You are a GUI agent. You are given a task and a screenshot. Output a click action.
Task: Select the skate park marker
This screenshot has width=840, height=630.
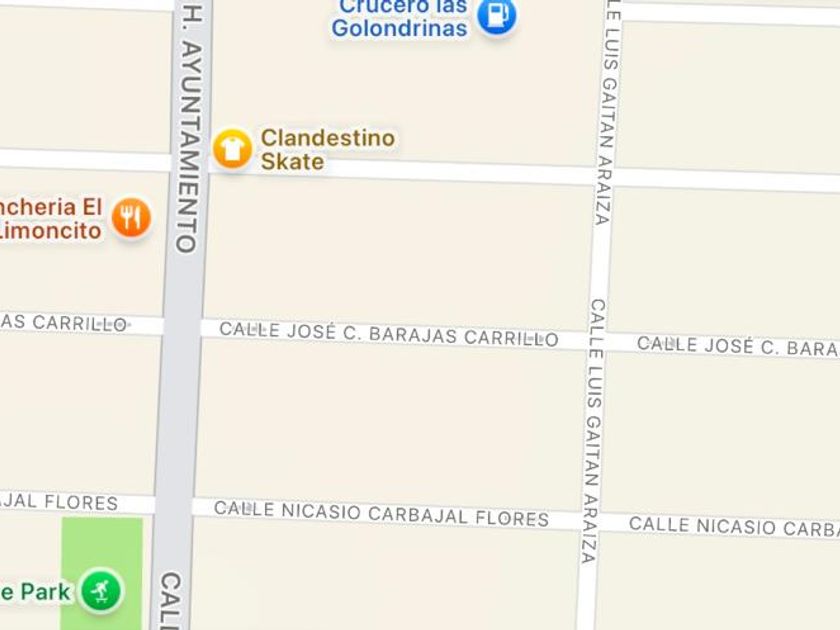(99, 591)
